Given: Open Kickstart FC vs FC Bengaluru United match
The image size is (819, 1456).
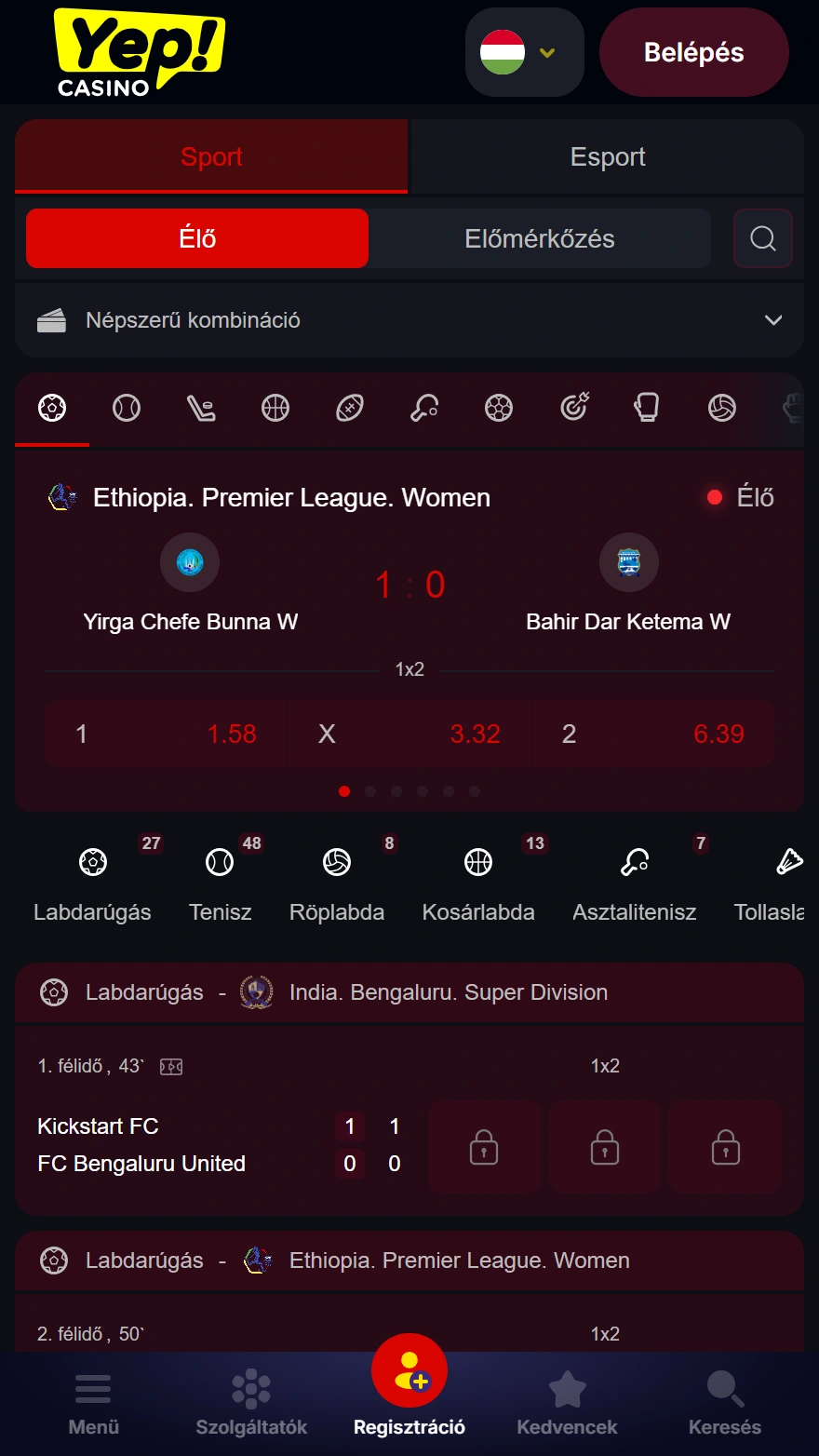Looking at the screenshot, I should [x=141, y=1145].
